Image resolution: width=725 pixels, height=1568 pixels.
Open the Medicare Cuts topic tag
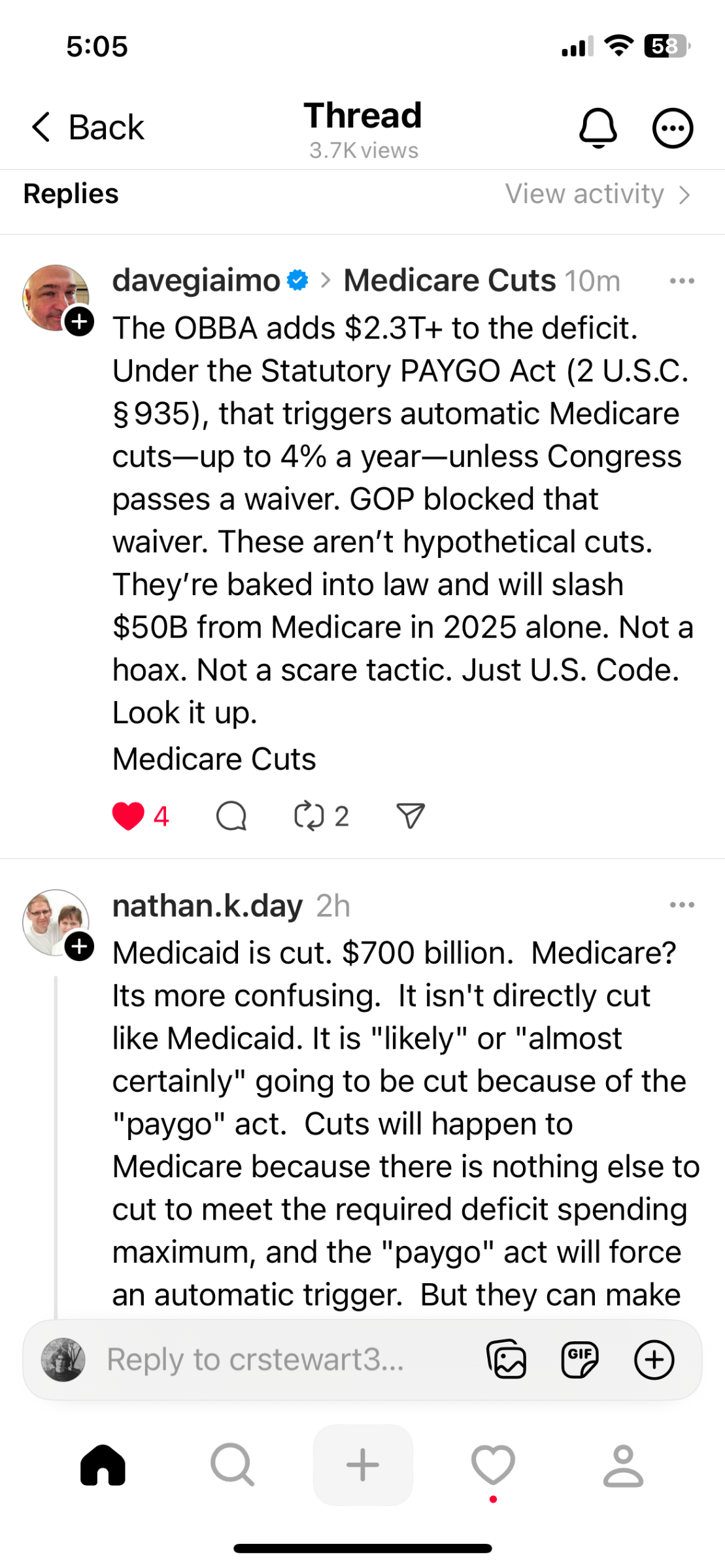(449, 280)
